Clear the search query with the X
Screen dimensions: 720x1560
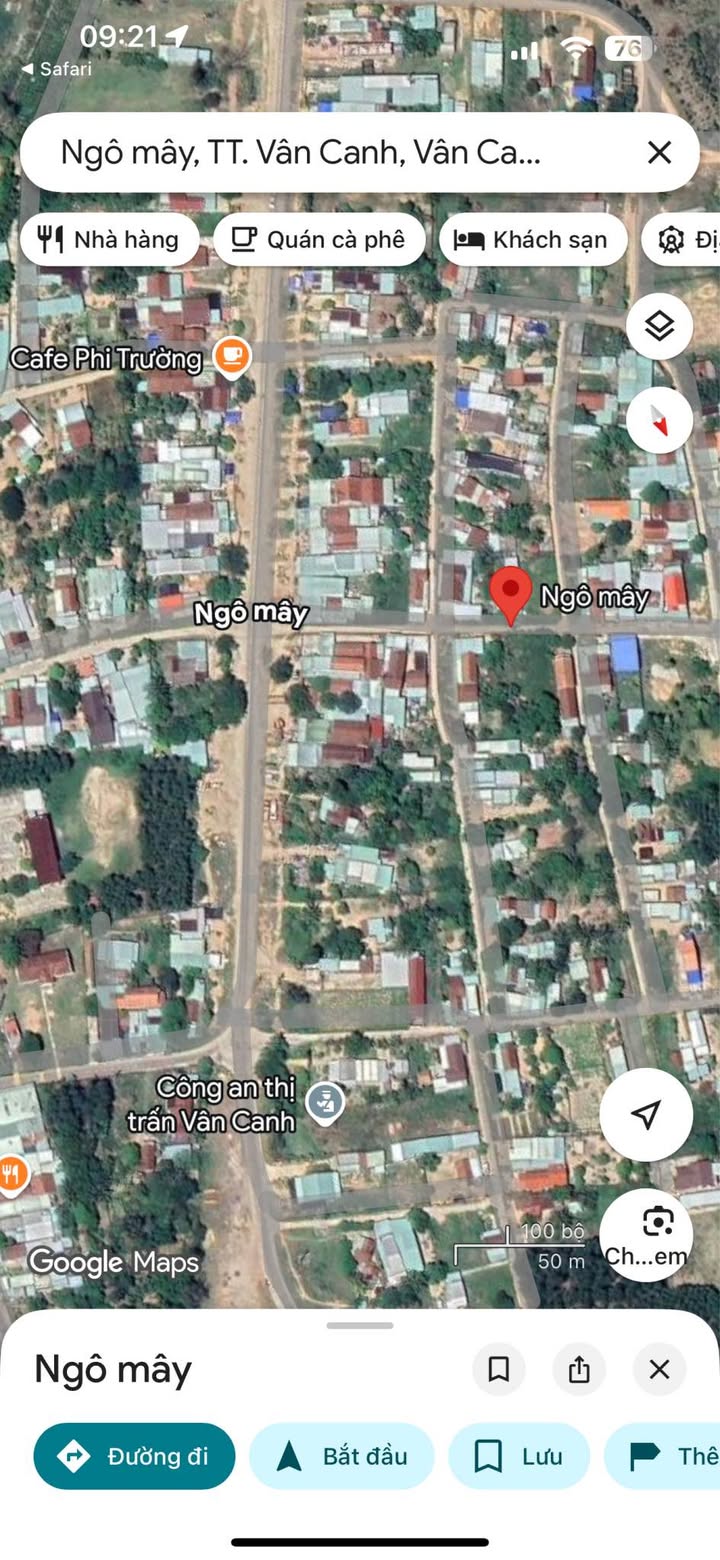click(x=659, y=152)
